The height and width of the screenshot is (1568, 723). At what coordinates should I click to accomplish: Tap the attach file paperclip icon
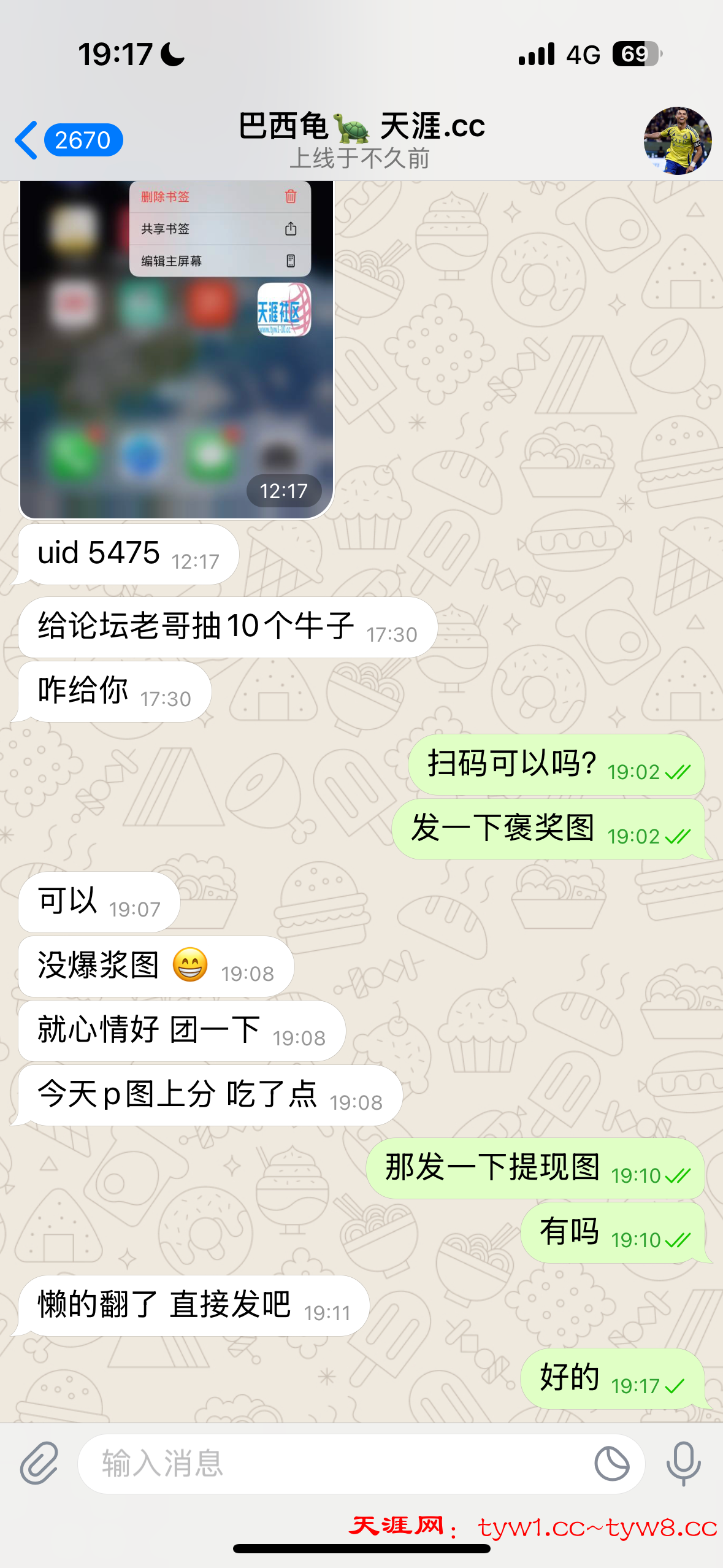point(39,1463)
